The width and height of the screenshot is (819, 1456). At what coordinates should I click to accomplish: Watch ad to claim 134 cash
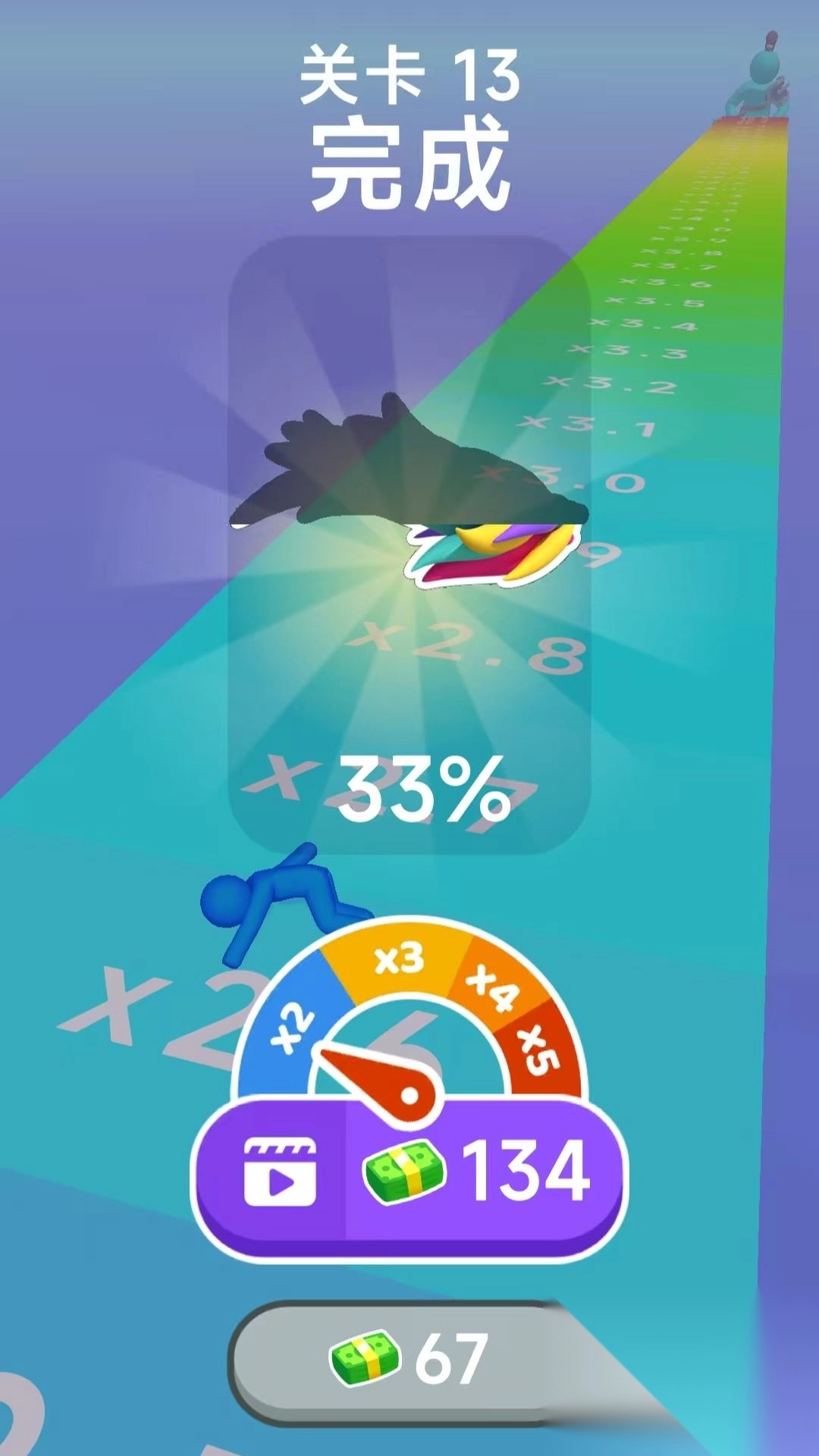click(409, 1173)
